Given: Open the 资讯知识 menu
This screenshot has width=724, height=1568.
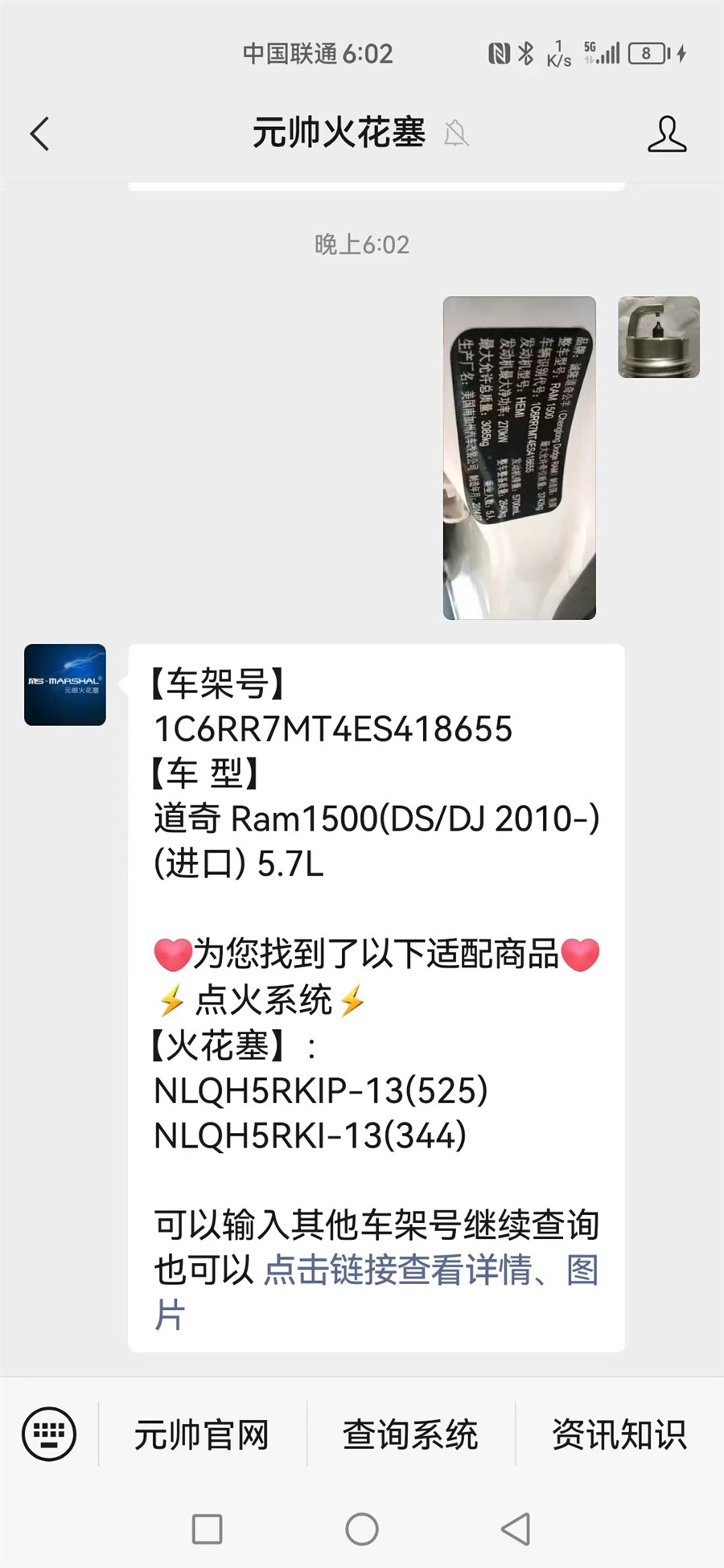Looking at the screenshot, I should coord(619,1435).
